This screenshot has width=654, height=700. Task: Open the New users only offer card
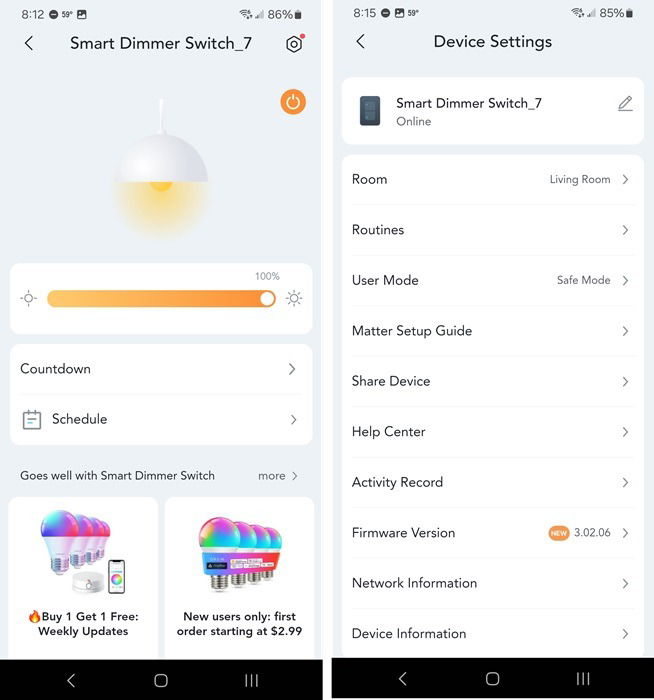tap(240, 577)
